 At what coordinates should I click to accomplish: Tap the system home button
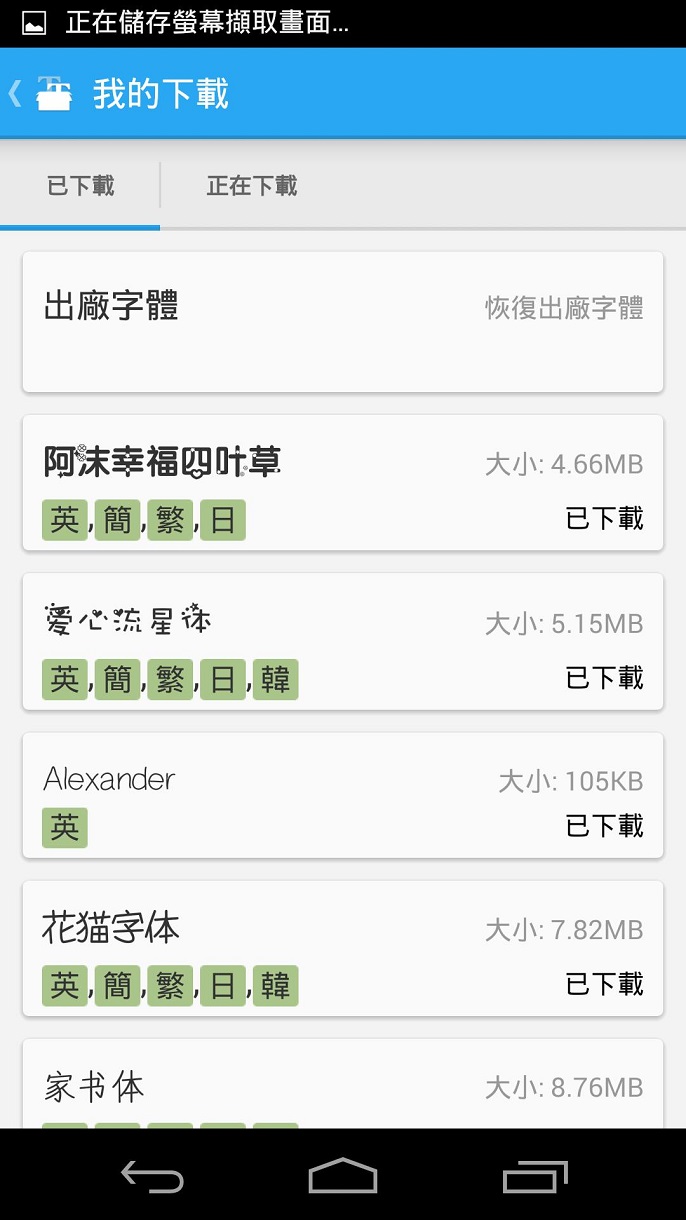coord(343,1176)
